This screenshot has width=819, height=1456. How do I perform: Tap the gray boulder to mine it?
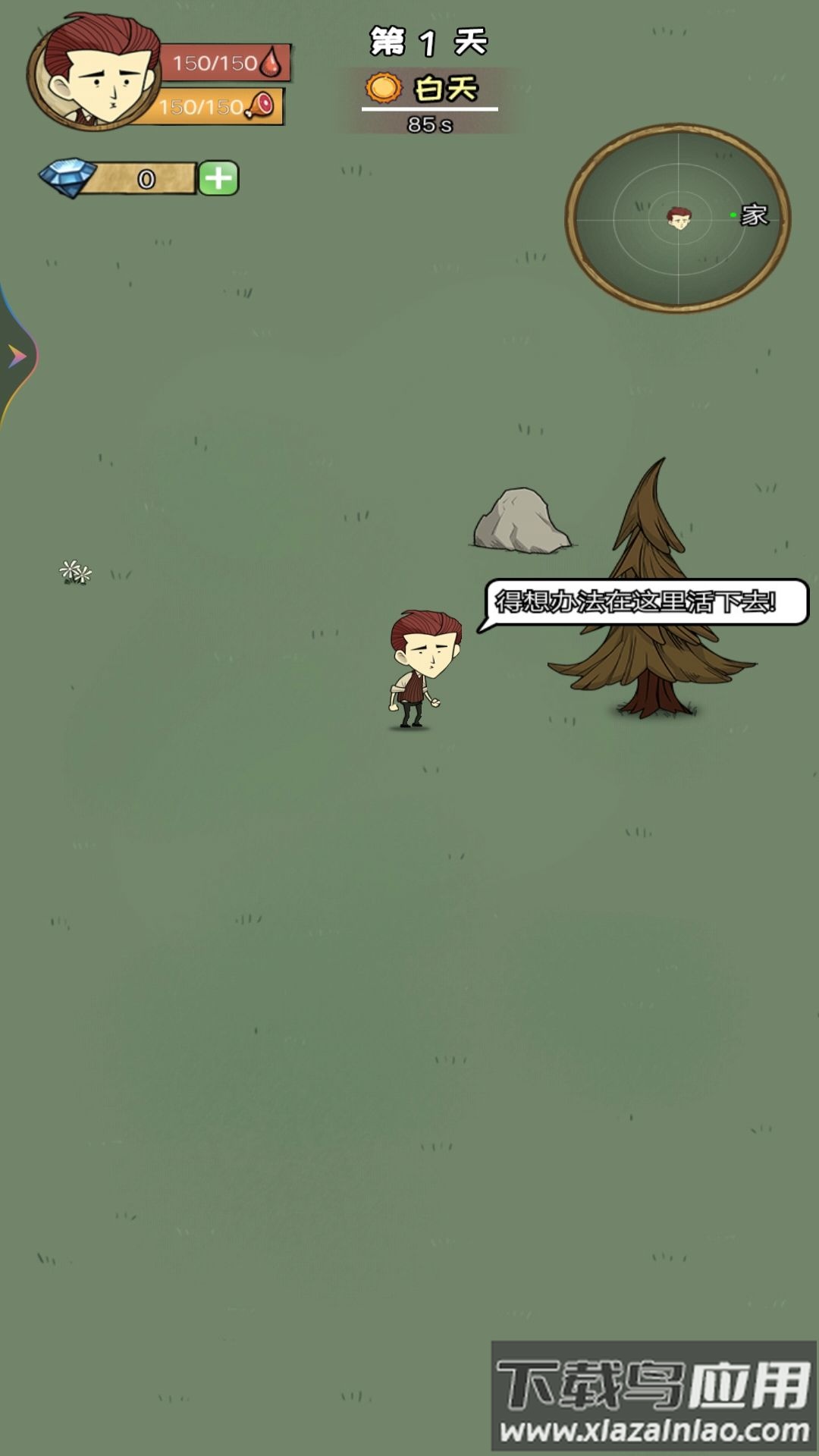click(x=521, y=522)
